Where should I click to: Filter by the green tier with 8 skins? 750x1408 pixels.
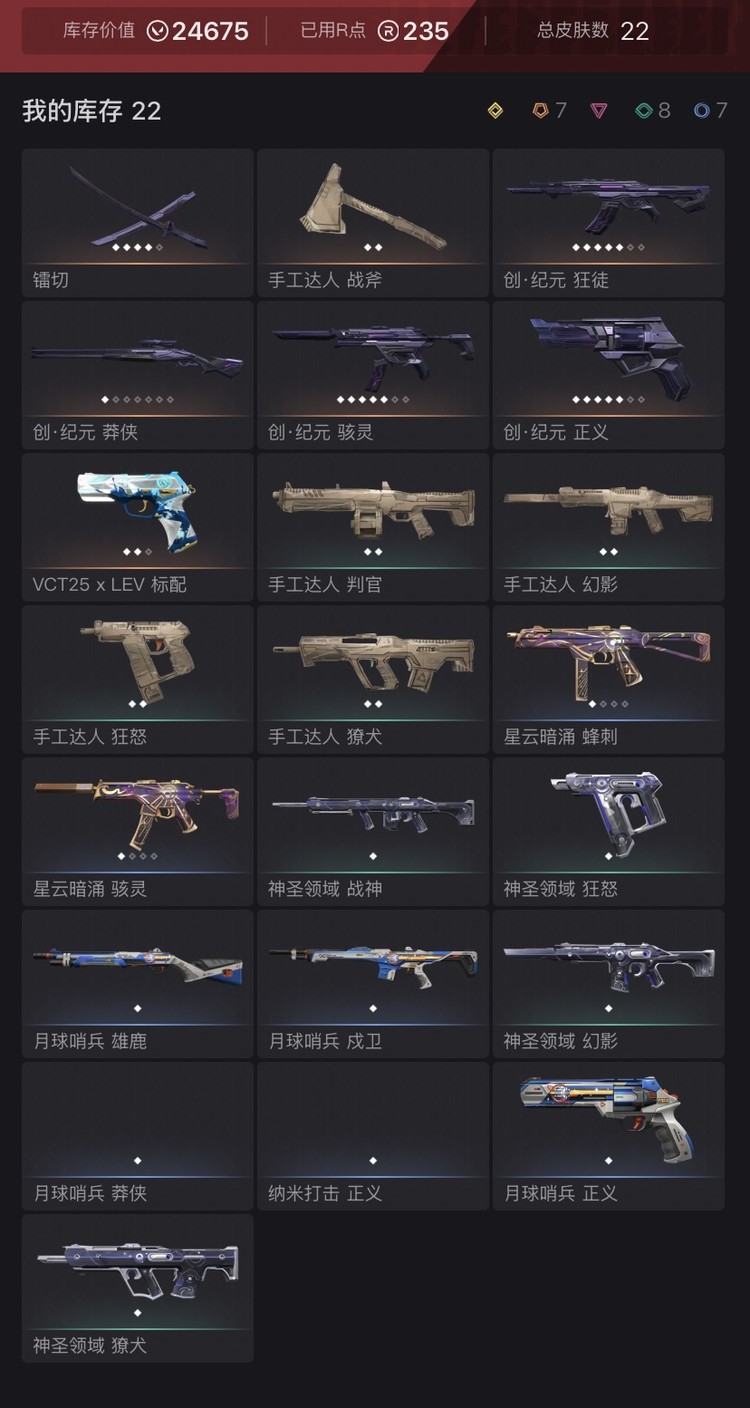652,110
